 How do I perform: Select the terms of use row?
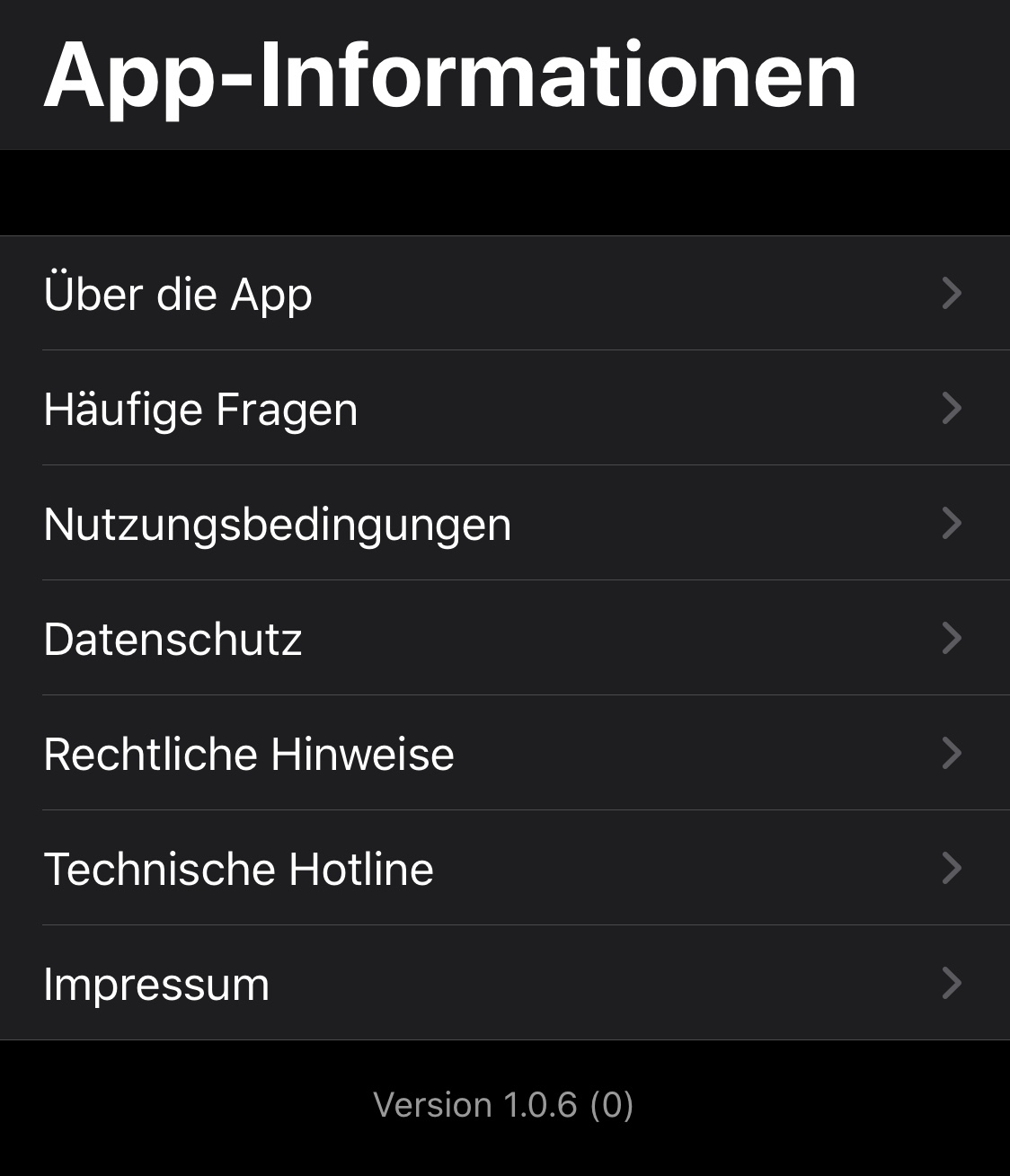pos(277,523)
